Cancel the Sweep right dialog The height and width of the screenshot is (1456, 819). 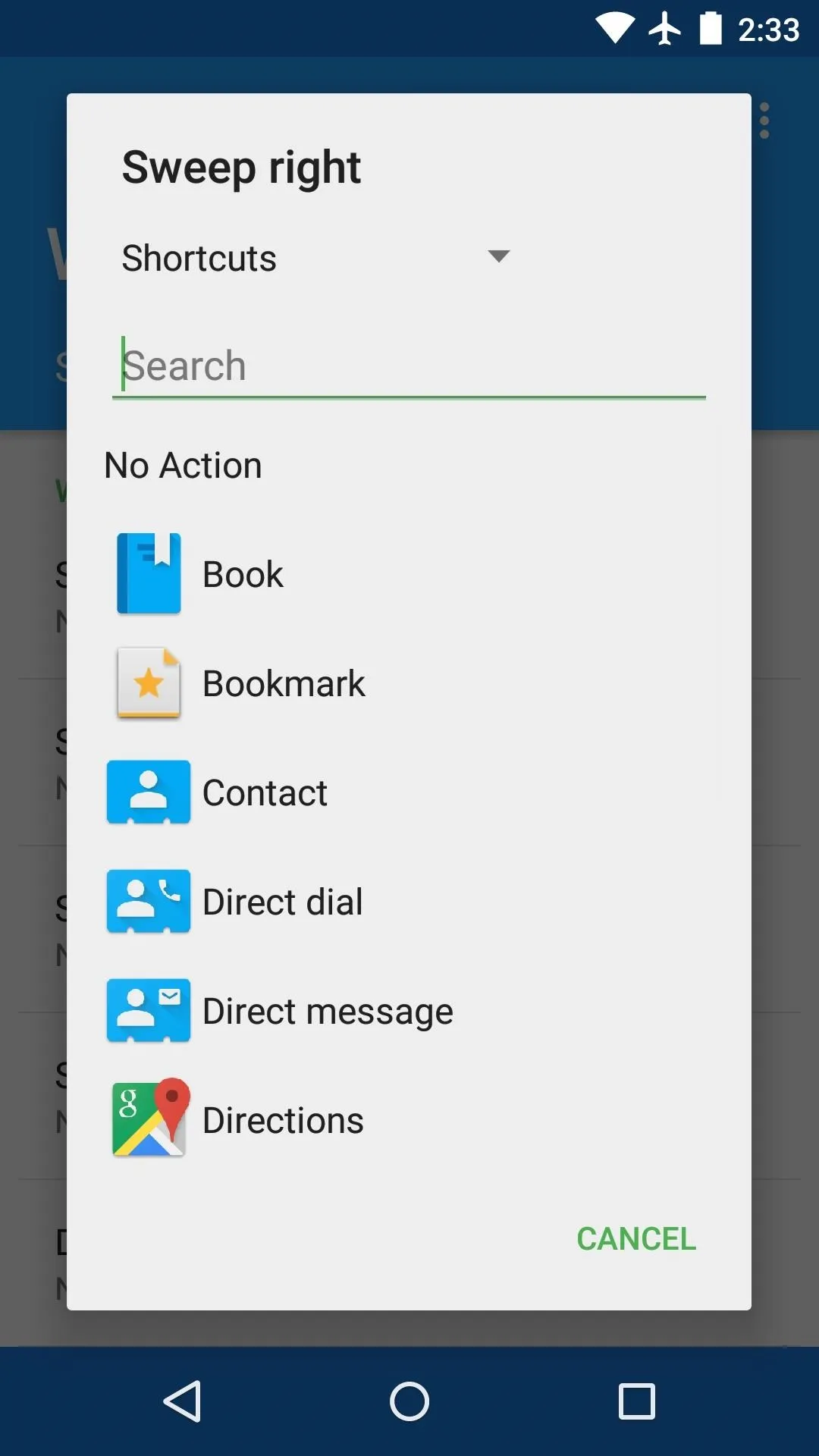point(636,1239)
